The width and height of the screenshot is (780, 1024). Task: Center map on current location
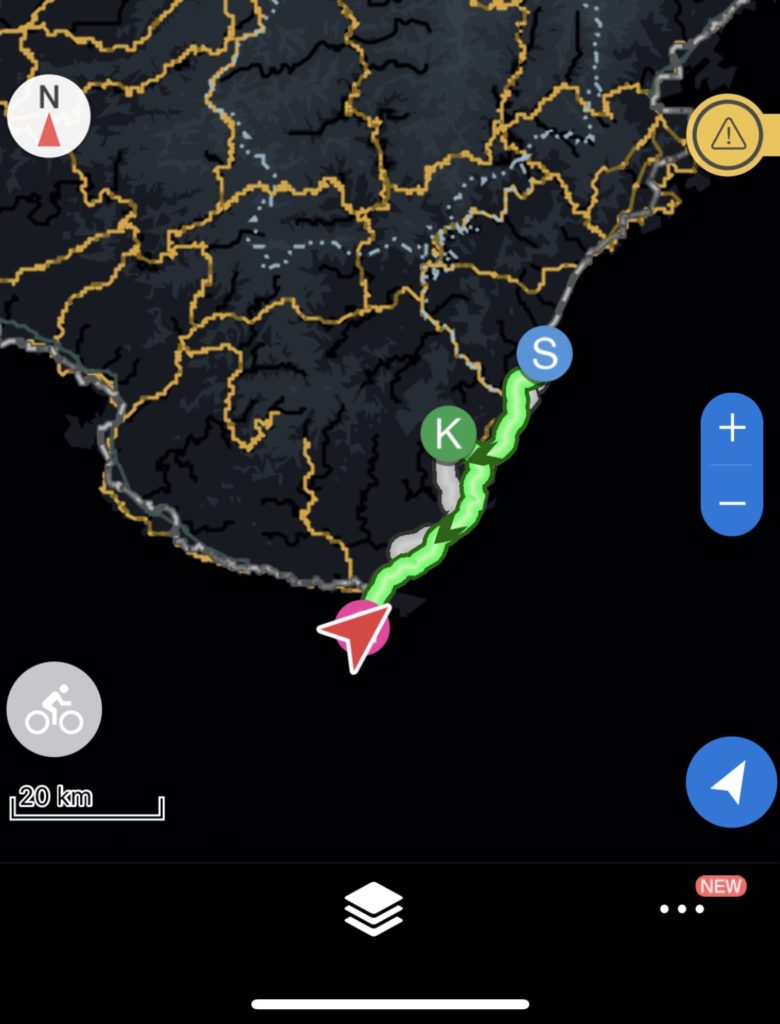tap(731, 782)
